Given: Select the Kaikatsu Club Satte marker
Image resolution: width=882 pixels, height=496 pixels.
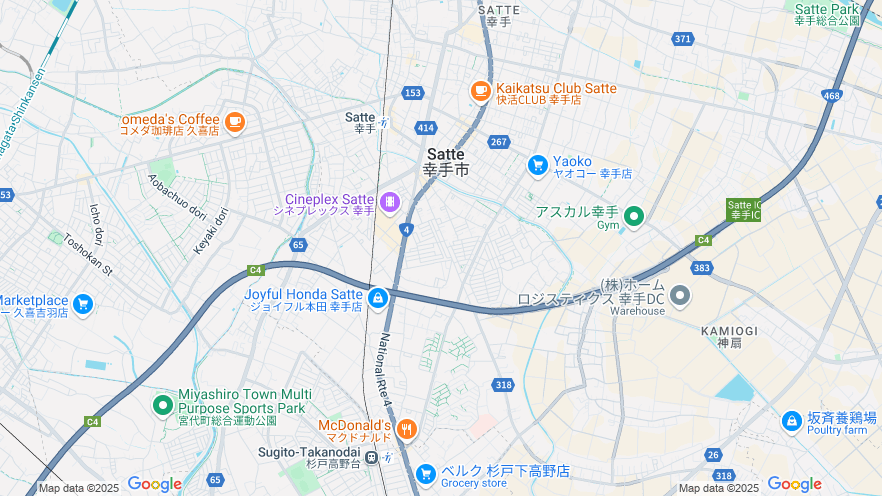Looking at the screenshot, I should tap(480, 91).
